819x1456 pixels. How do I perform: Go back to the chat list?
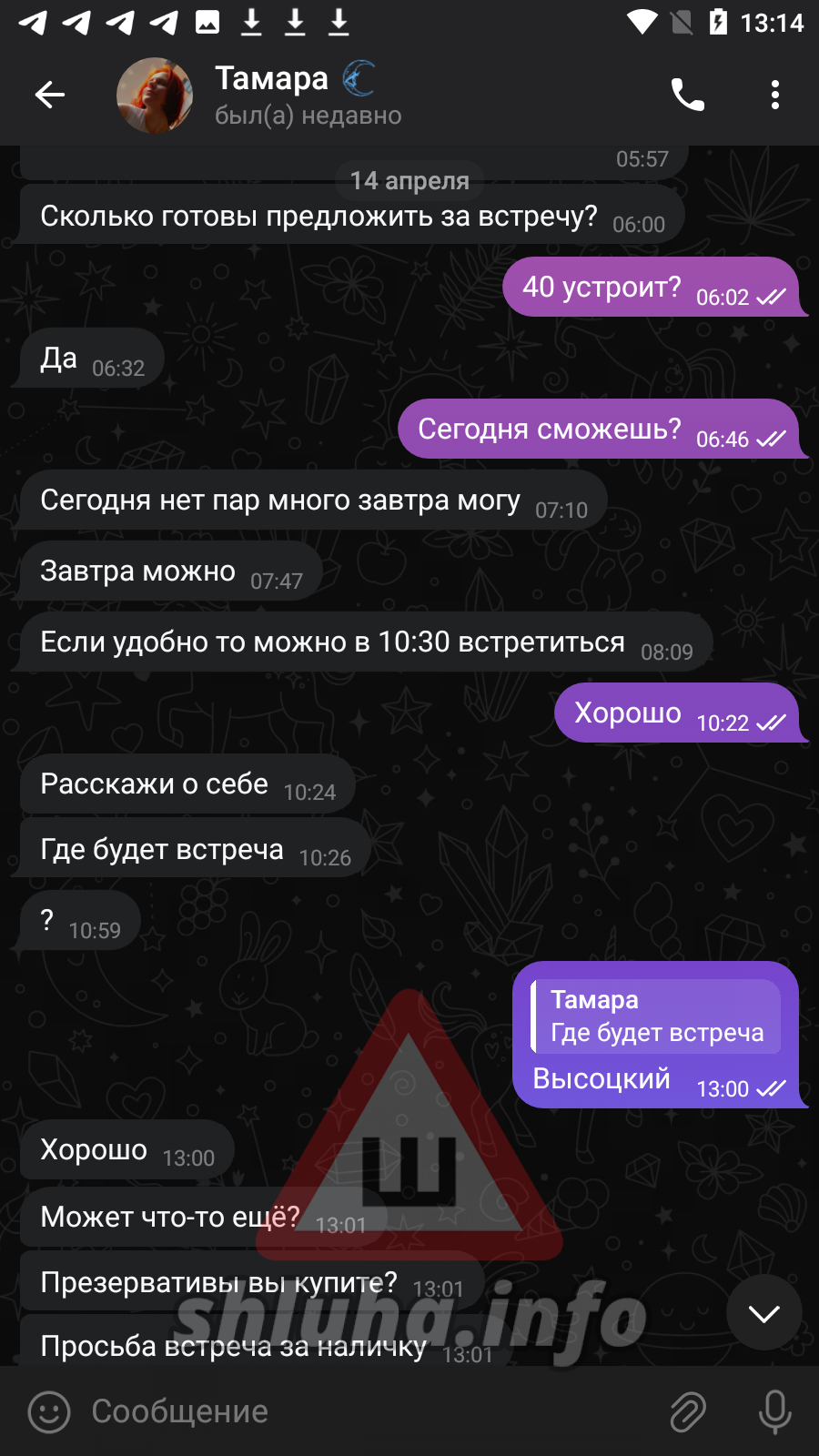[49, 95]
